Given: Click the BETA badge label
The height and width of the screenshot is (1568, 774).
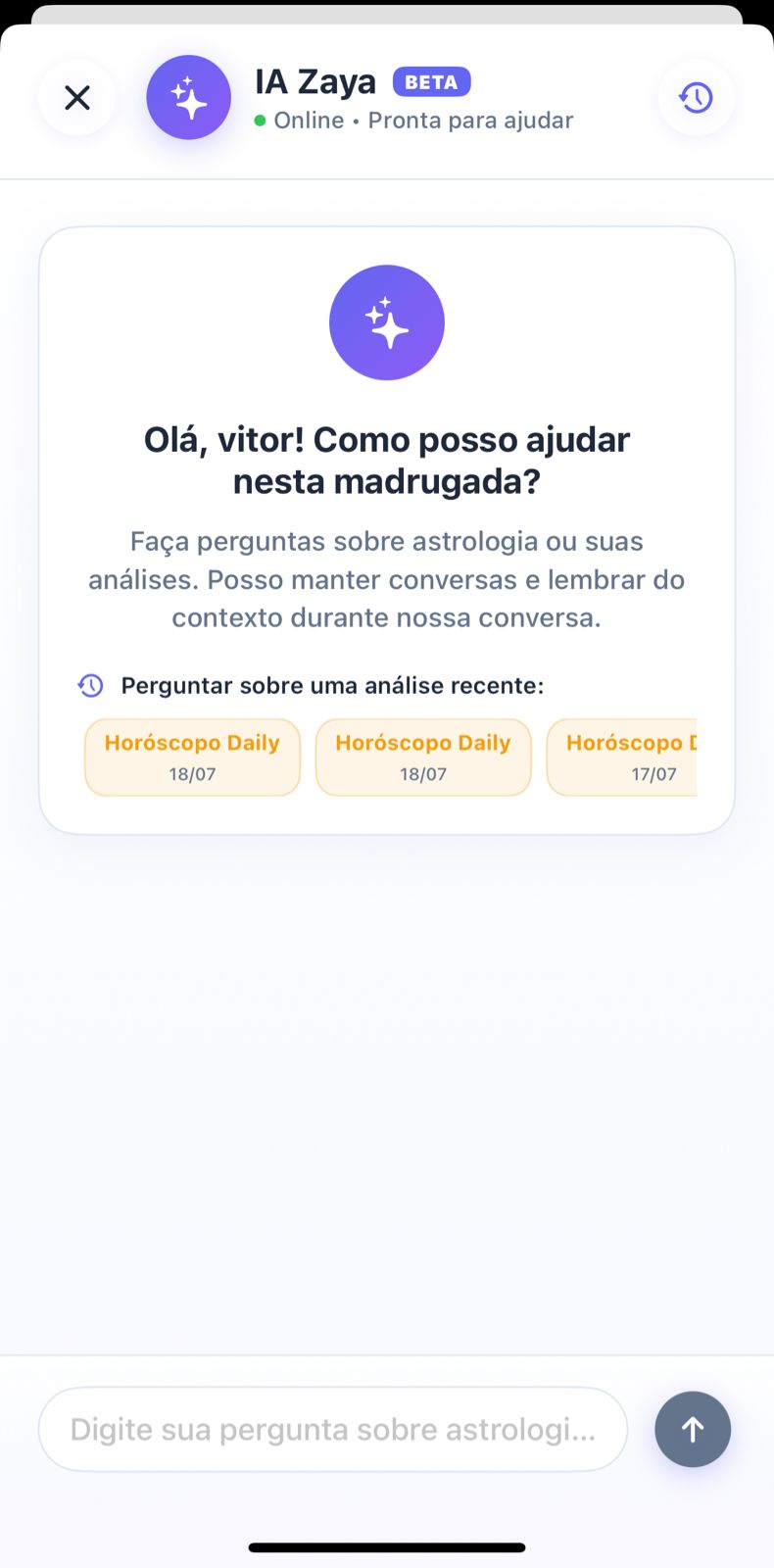Looking at the screenshot, I should pyautogui.click(x=431, y=82).
